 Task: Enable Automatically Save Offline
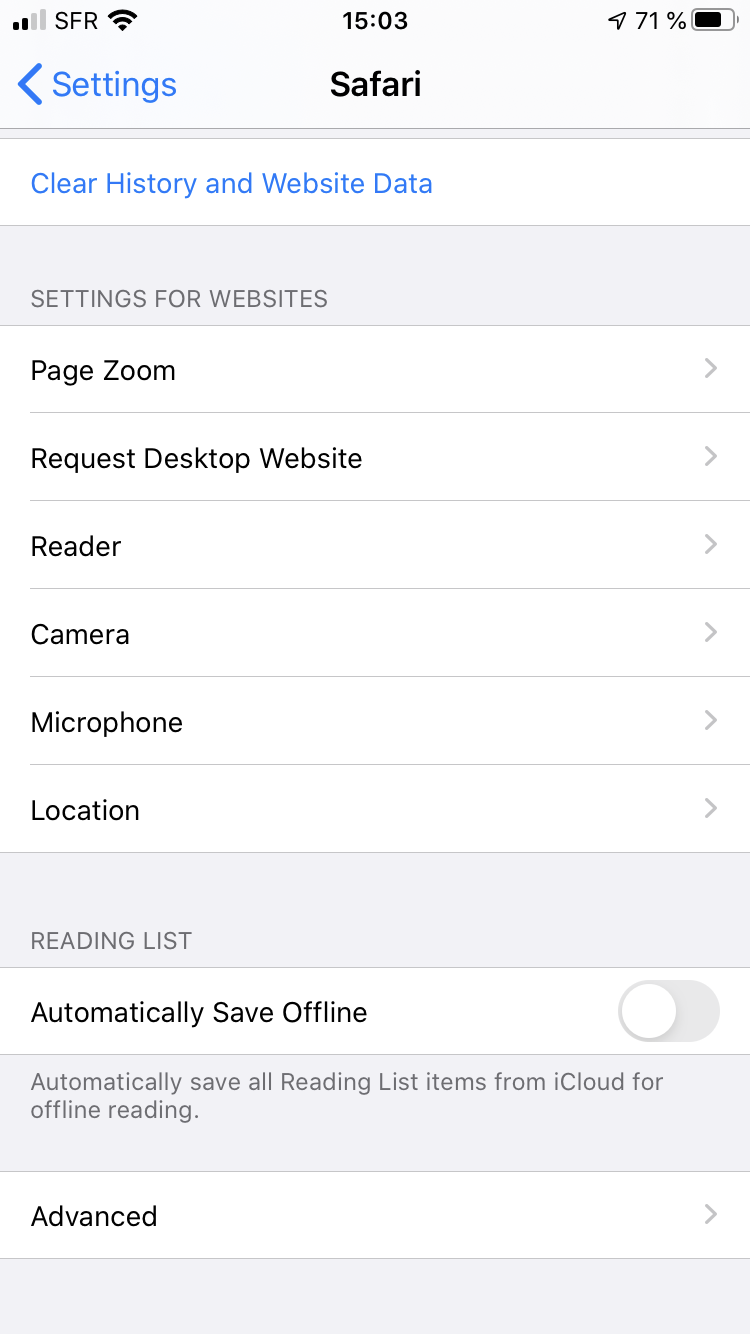[x=669, y=1012]
